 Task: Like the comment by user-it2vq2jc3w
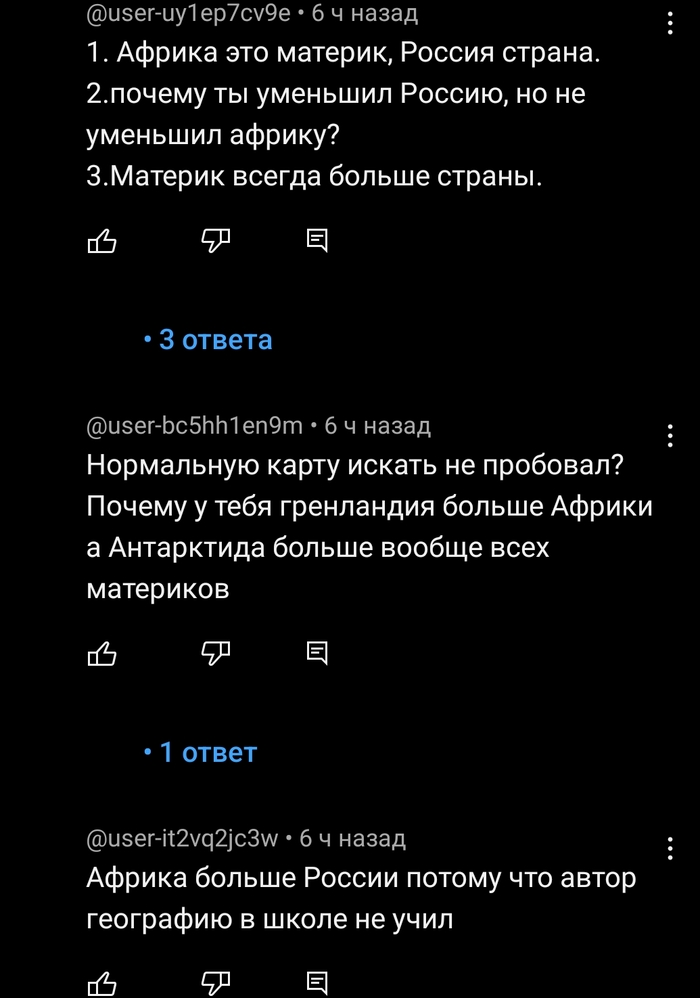(103, 983)
